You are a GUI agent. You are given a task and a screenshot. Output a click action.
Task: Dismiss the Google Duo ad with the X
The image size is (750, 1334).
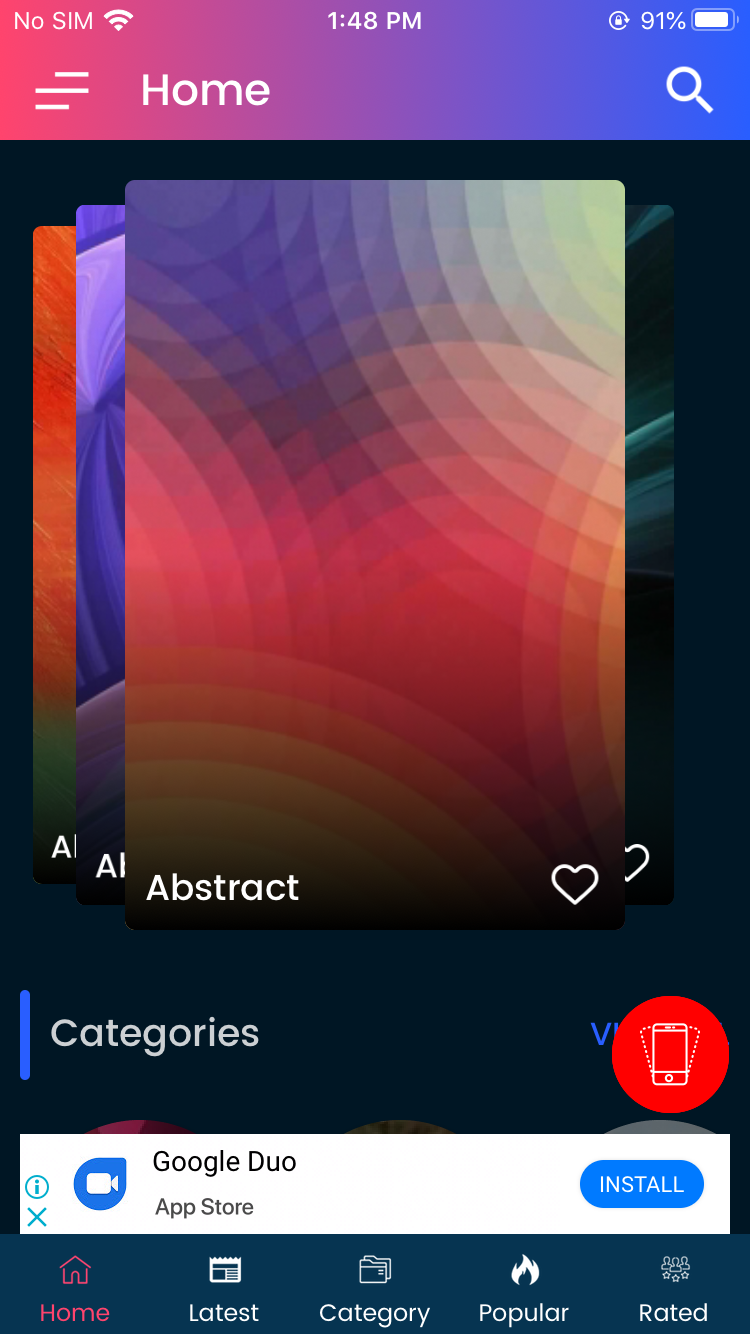(x=37, y=1217)
